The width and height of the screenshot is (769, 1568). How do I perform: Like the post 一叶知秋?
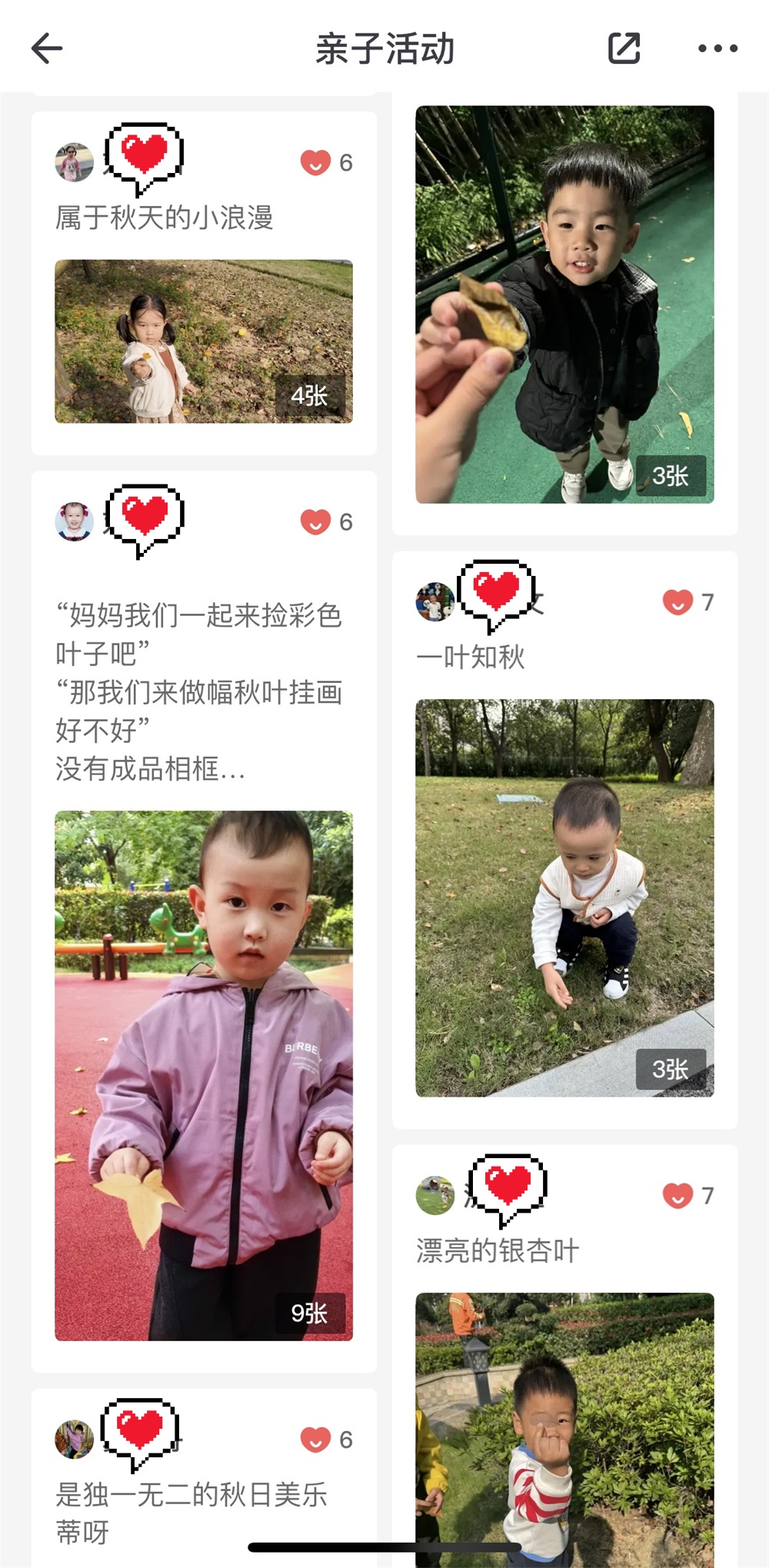coord(677,601)
